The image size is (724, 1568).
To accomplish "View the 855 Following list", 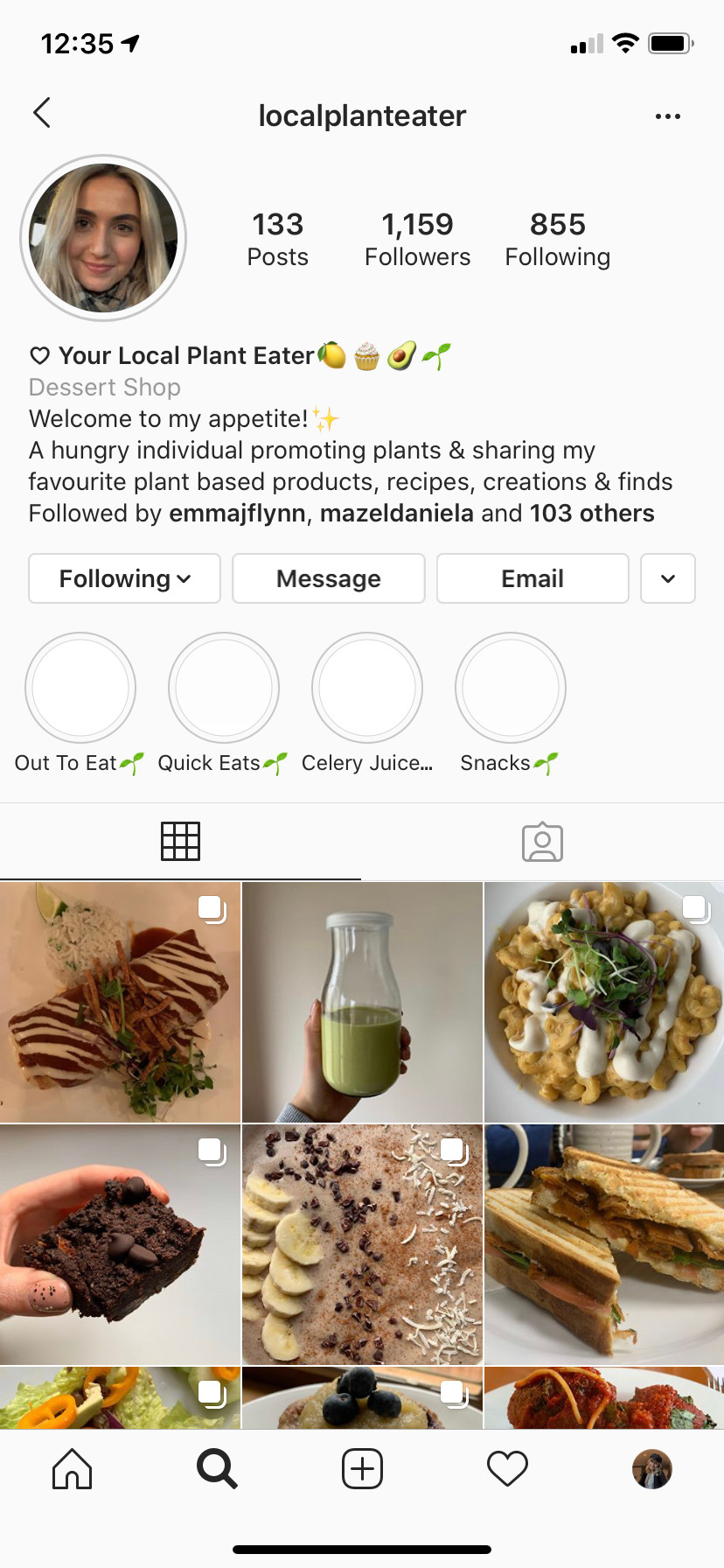I will 558,239.
